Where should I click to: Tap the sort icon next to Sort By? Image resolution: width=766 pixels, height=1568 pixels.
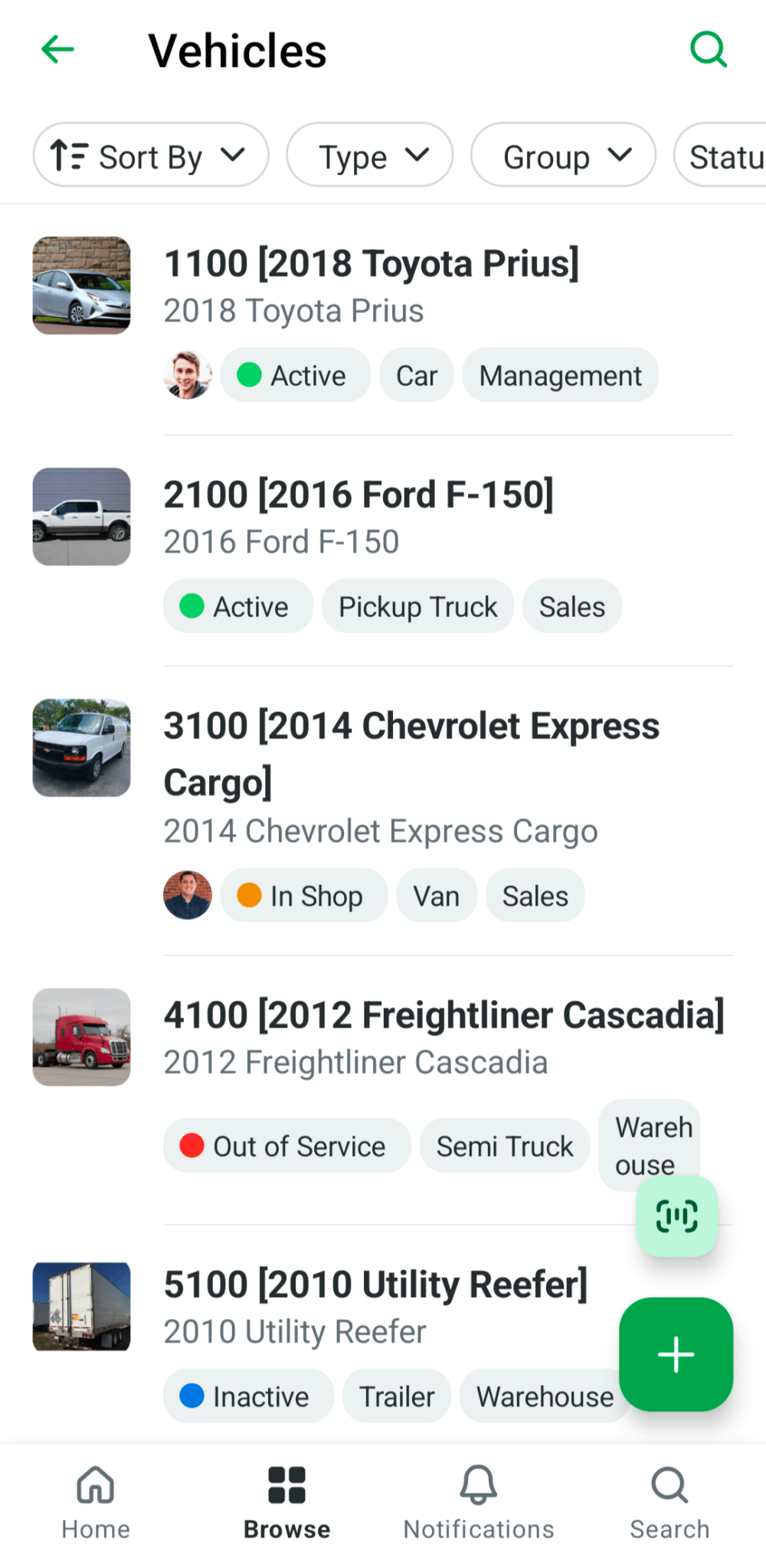pos(69,154)
